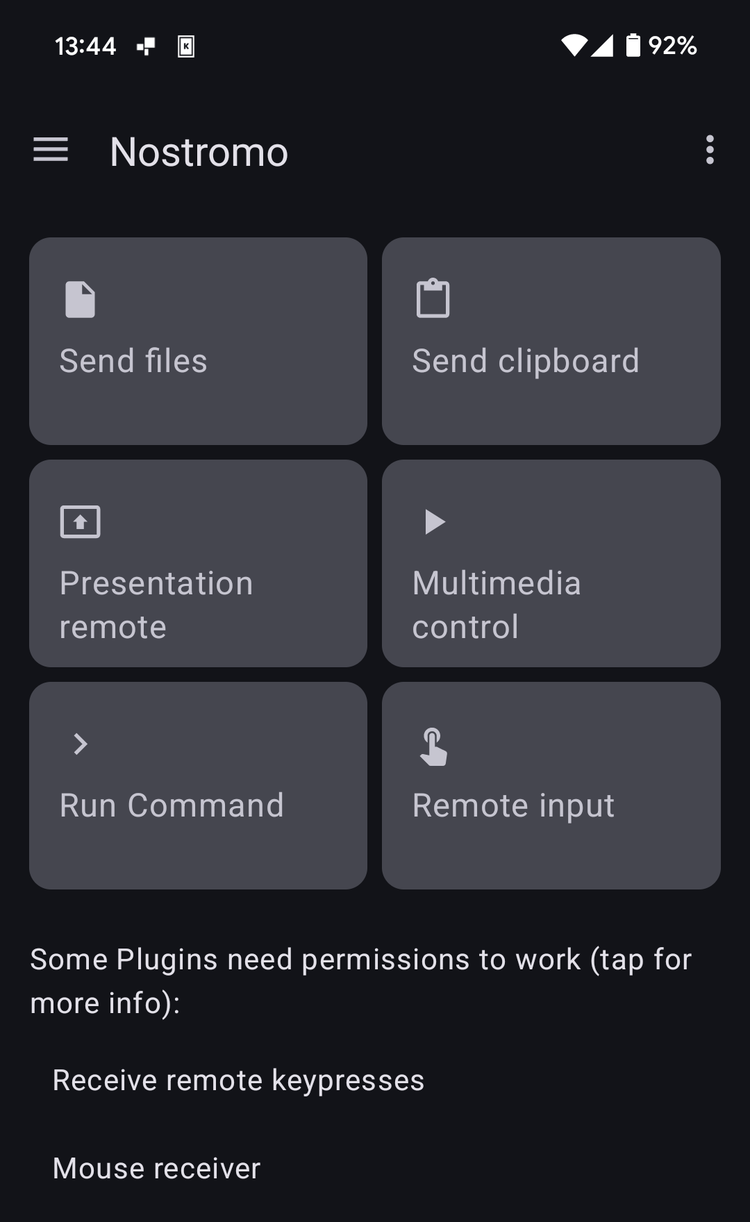Tap the permissions explanation text

click(x=361, y=980)
